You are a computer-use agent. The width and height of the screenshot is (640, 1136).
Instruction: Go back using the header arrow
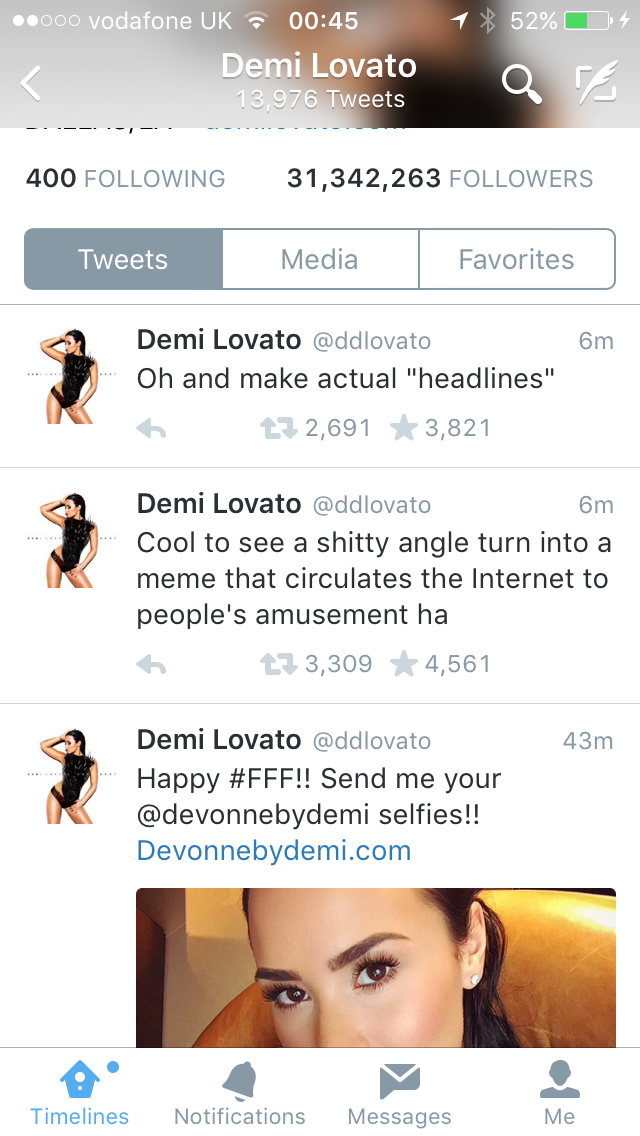pyautogui.click(x=30, y=83)
